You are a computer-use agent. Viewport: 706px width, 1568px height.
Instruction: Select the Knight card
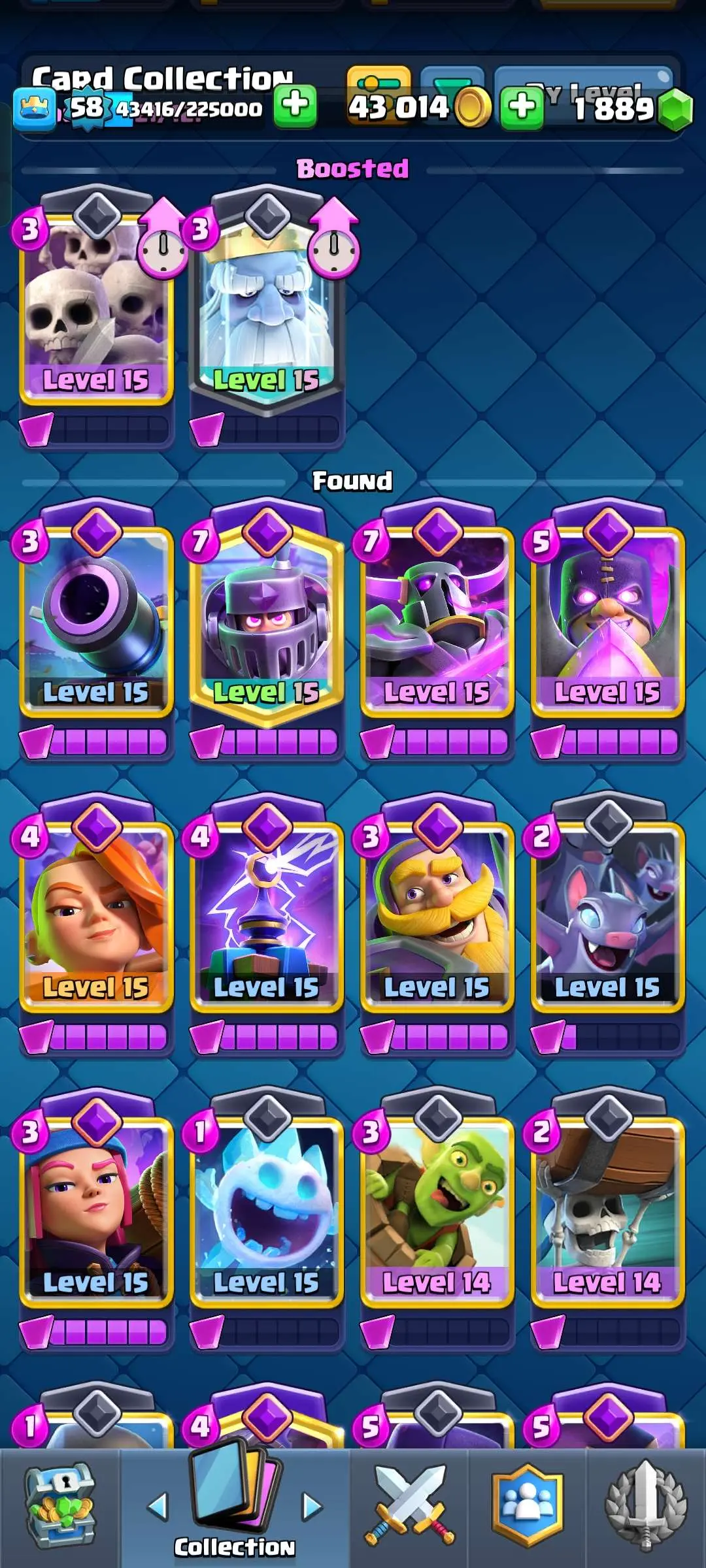[437, 915]
